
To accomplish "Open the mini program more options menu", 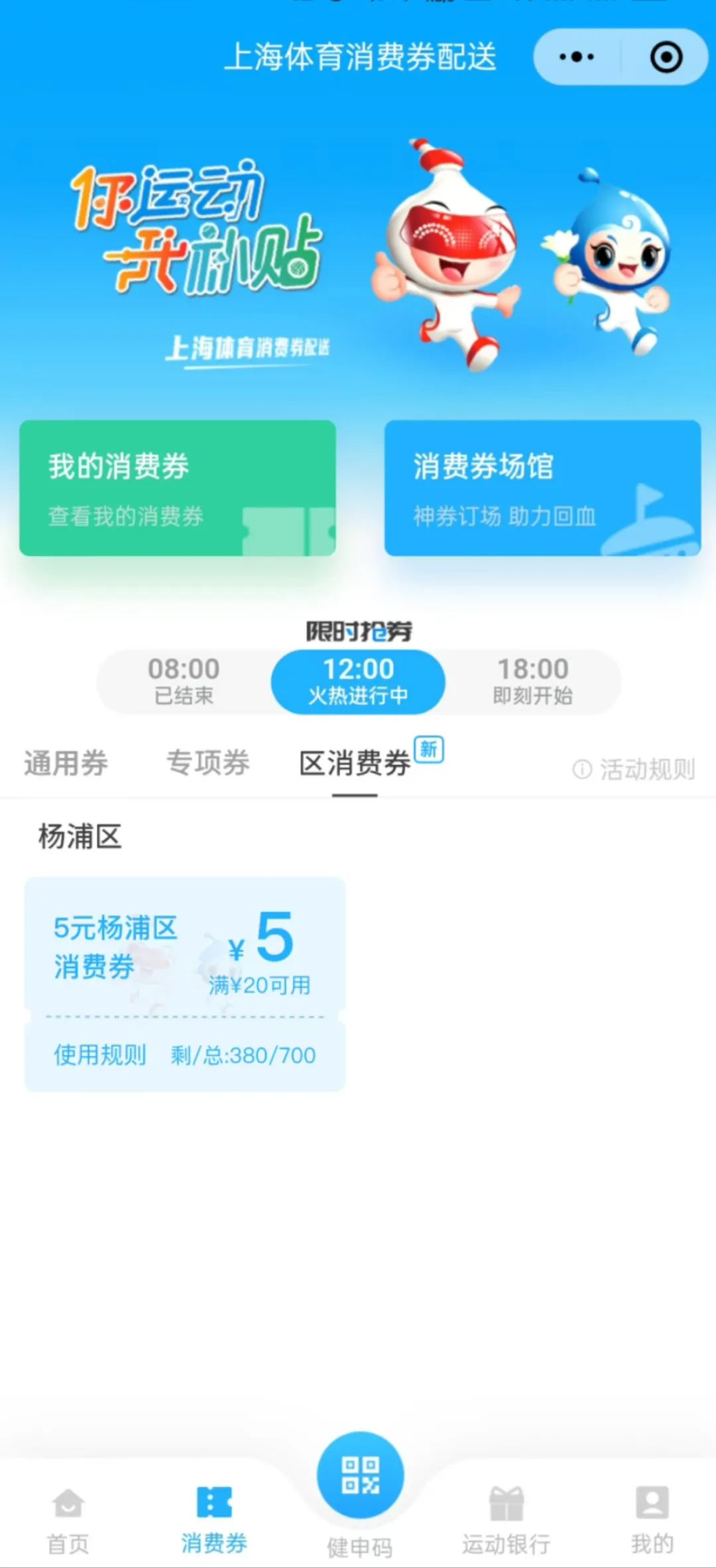I will pyautogui.click(x=576, y=57).
